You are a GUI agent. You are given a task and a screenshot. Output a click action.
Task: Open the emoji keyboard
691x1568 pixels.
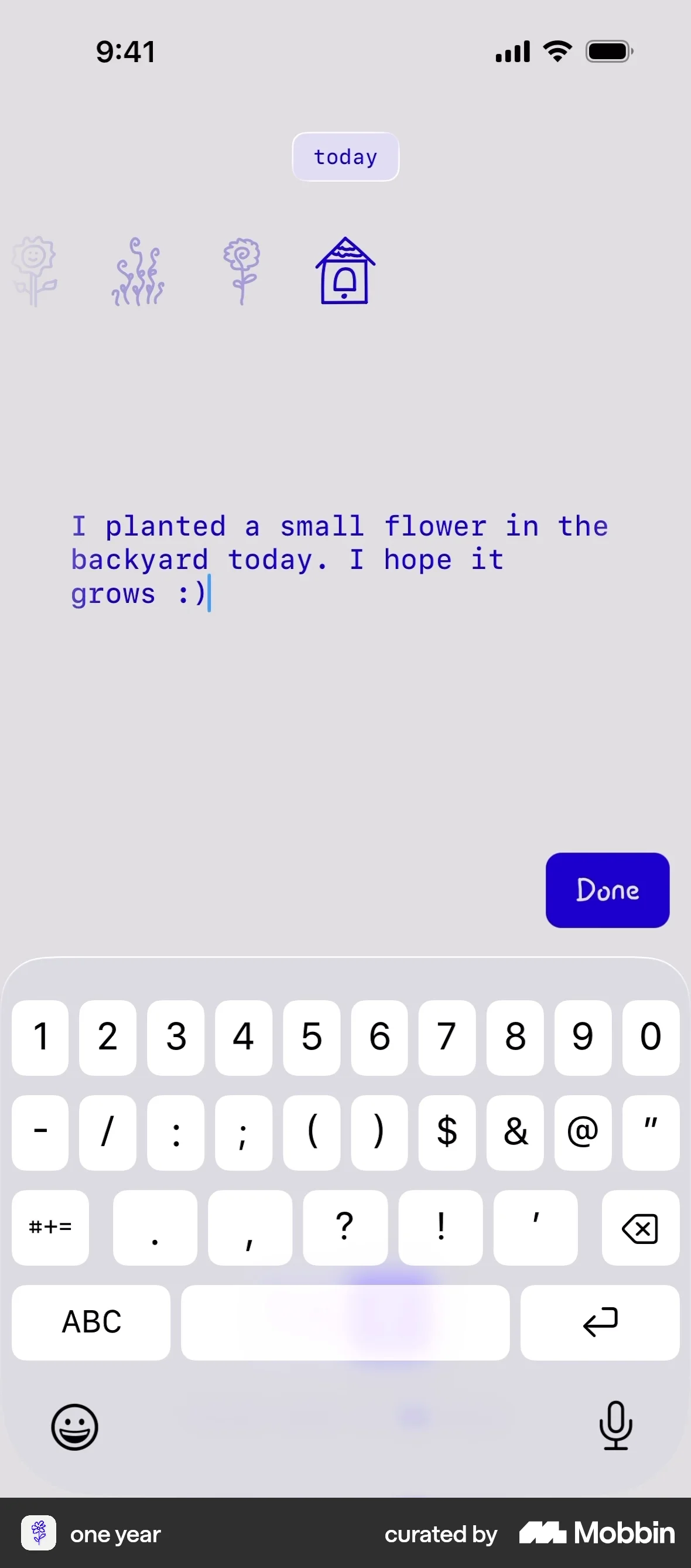pyautogui.click(x=74, y=1426)
